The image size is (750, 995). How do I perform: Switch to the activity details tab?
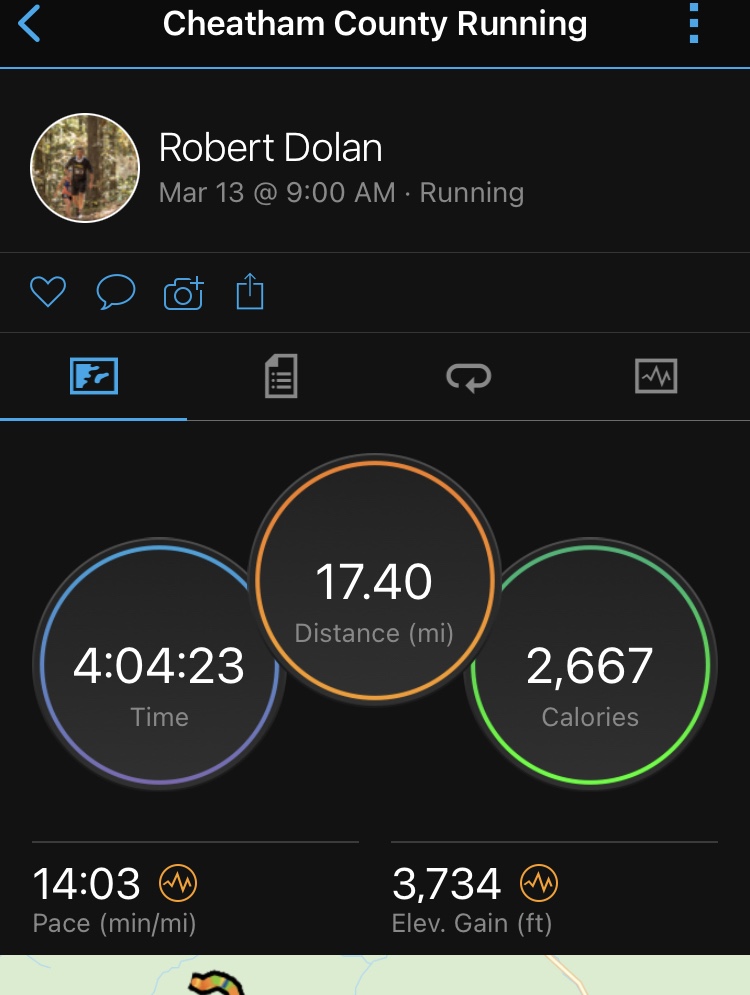coord(281,377)
